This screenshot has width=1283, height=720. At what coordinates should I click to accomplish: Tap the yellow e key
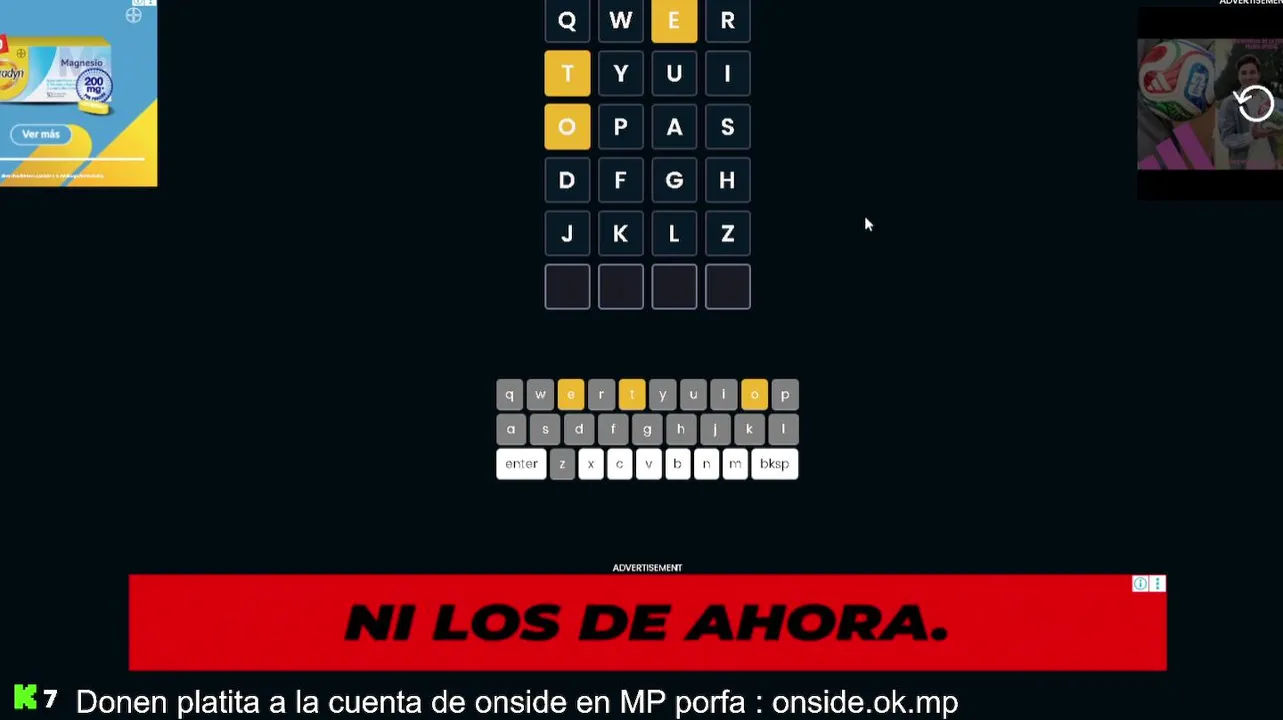[x=570, y=395]
